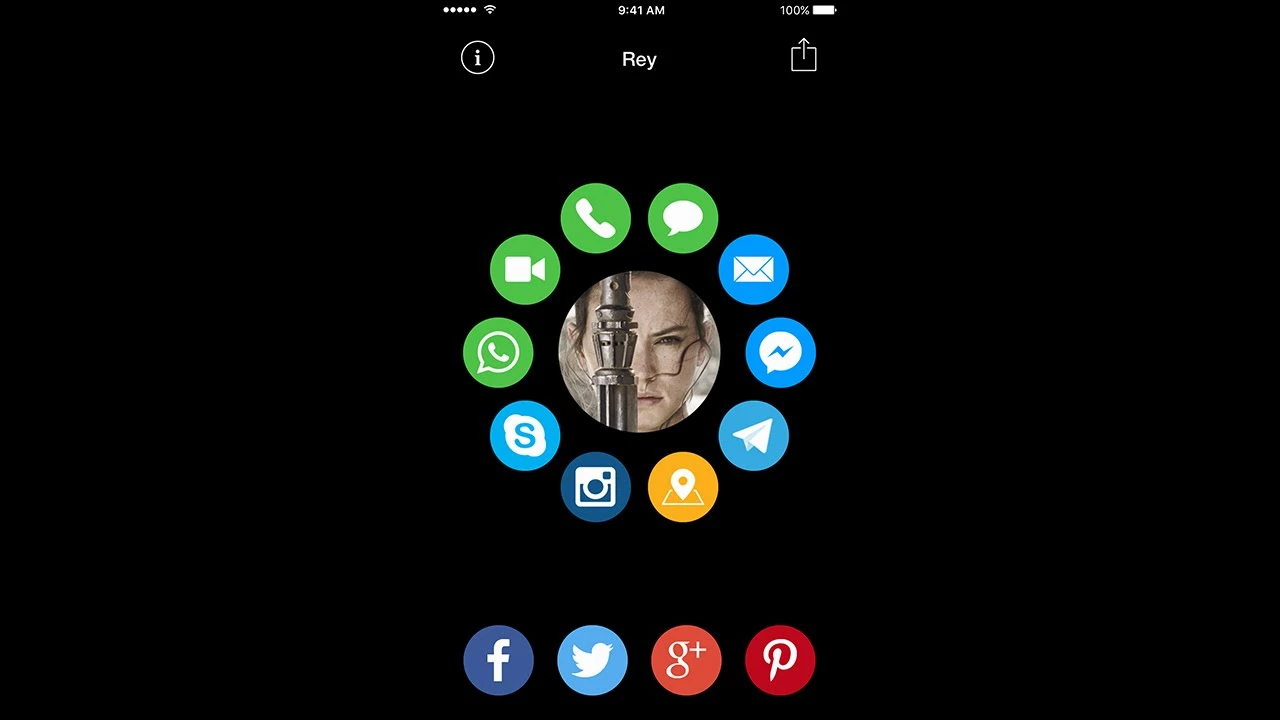Viewport: 1280px width, 720px height.
Task: Start a phone call with the contact
Action: coord(596,218)
